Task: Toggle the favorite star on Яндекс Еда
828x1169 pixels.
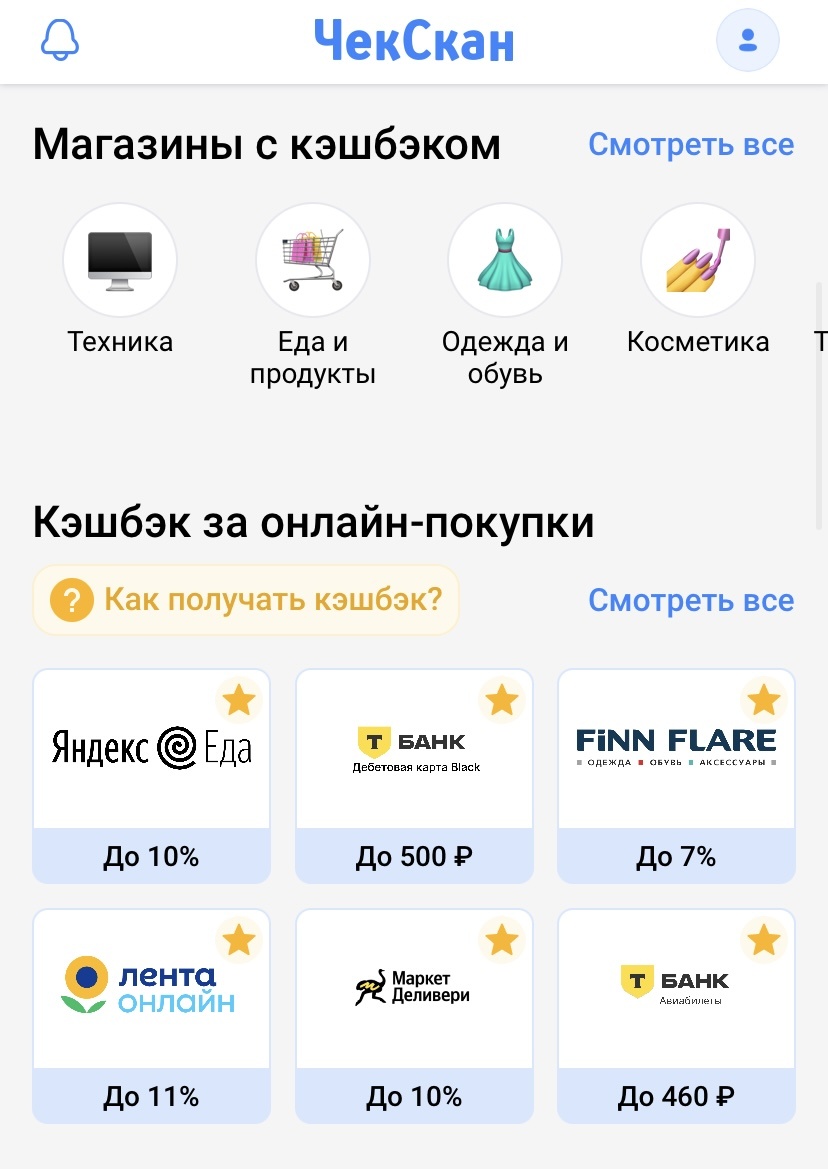Action: pos(239,700)
